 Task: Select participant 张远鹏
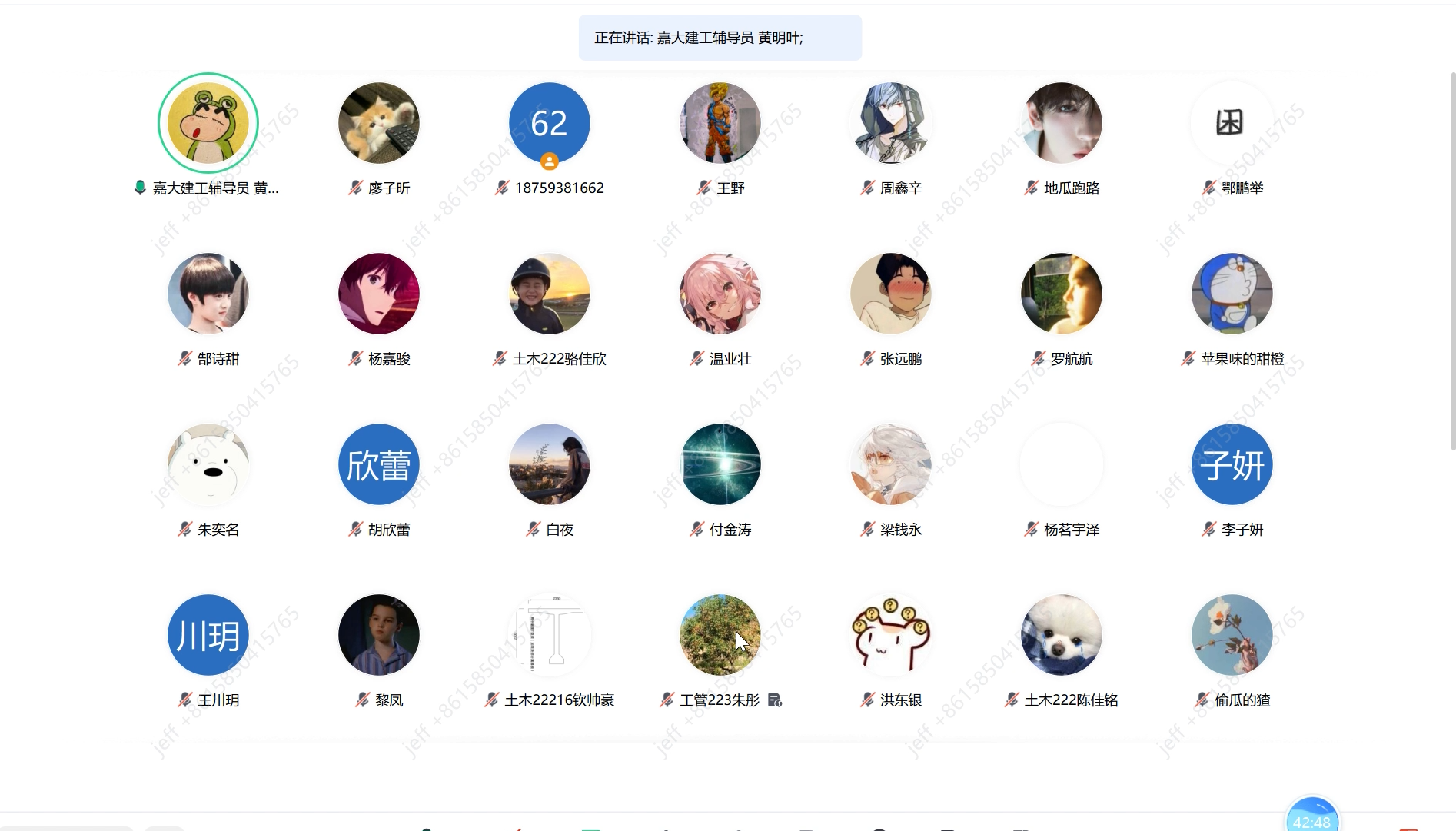pos(891,294)
